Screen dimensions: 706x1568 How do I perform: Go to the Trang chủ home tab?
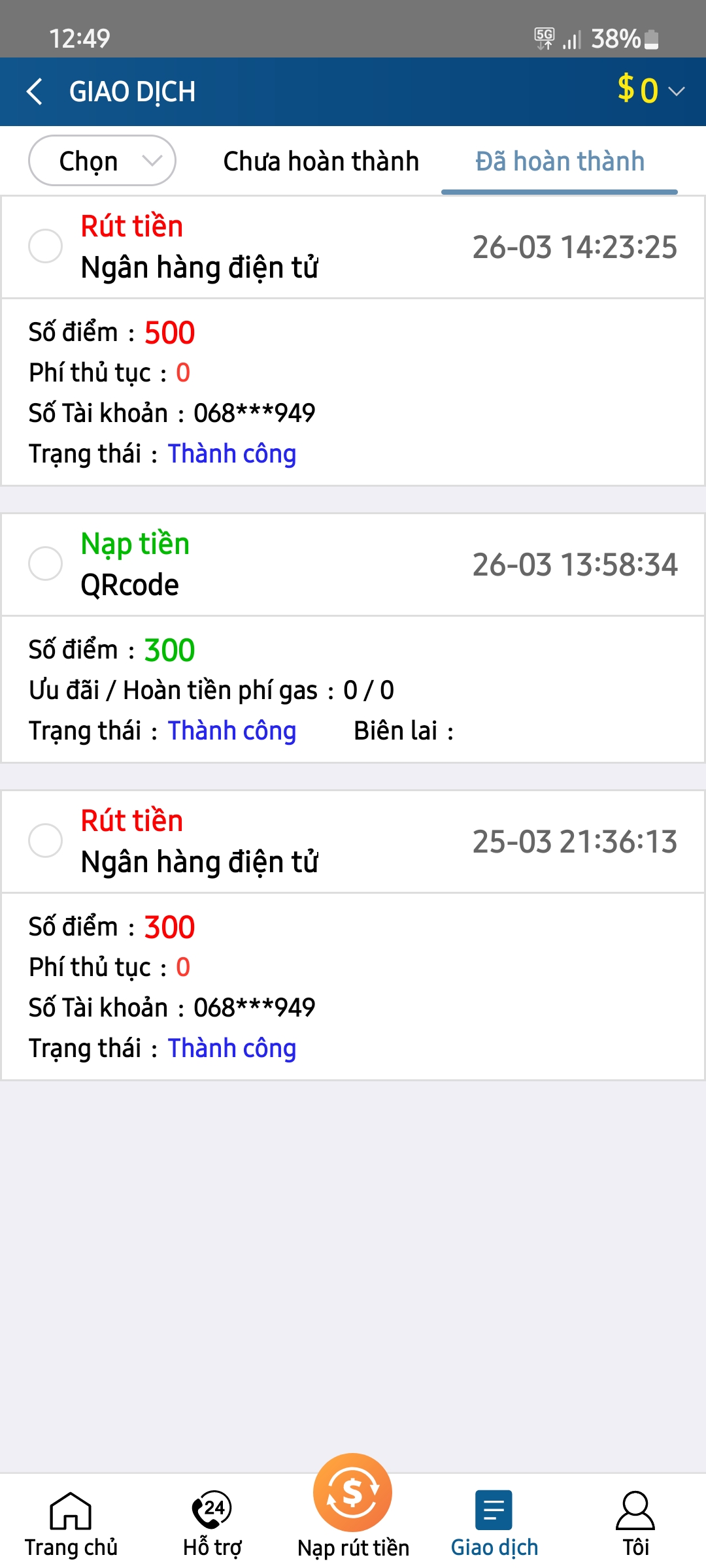(x=71, y=1524)
